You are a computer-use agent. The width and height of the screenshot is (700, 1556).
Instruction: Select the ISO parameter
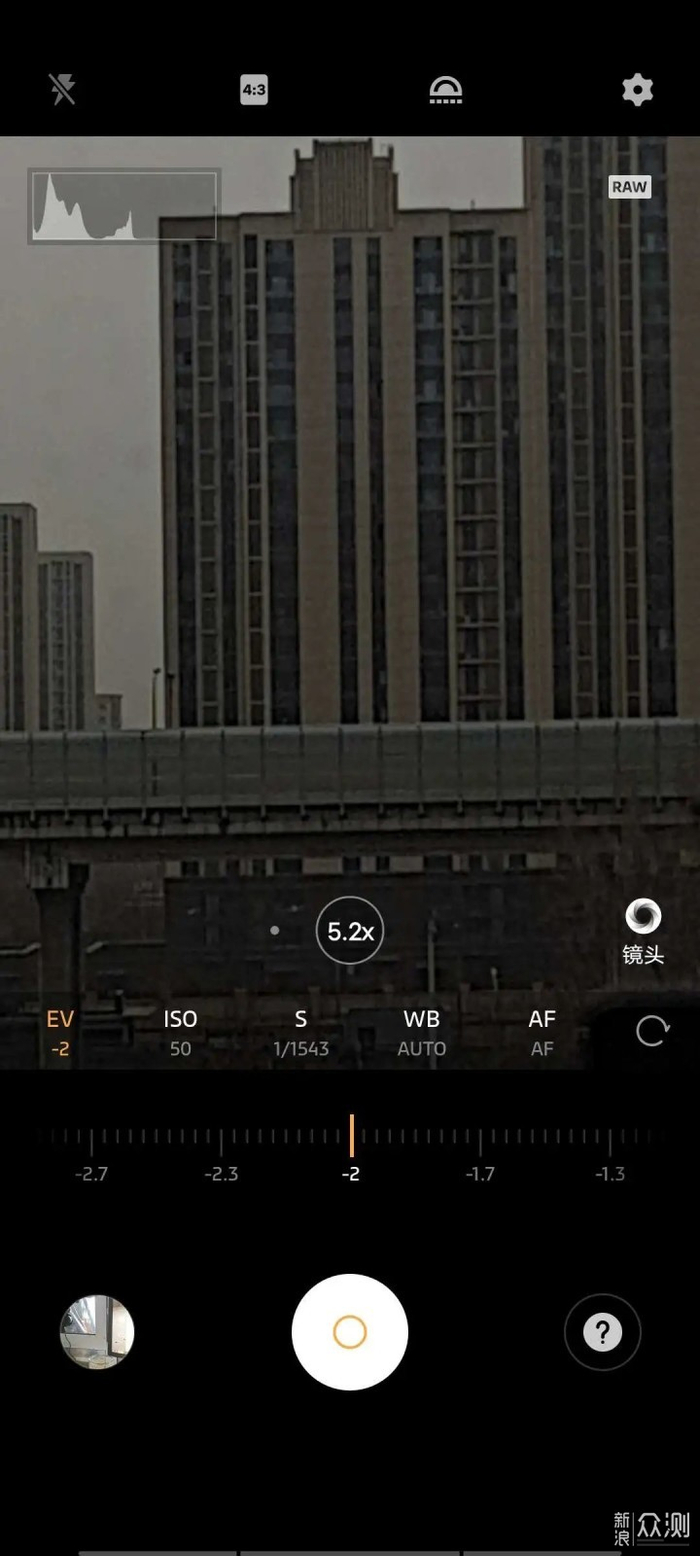pos(180,1032)
